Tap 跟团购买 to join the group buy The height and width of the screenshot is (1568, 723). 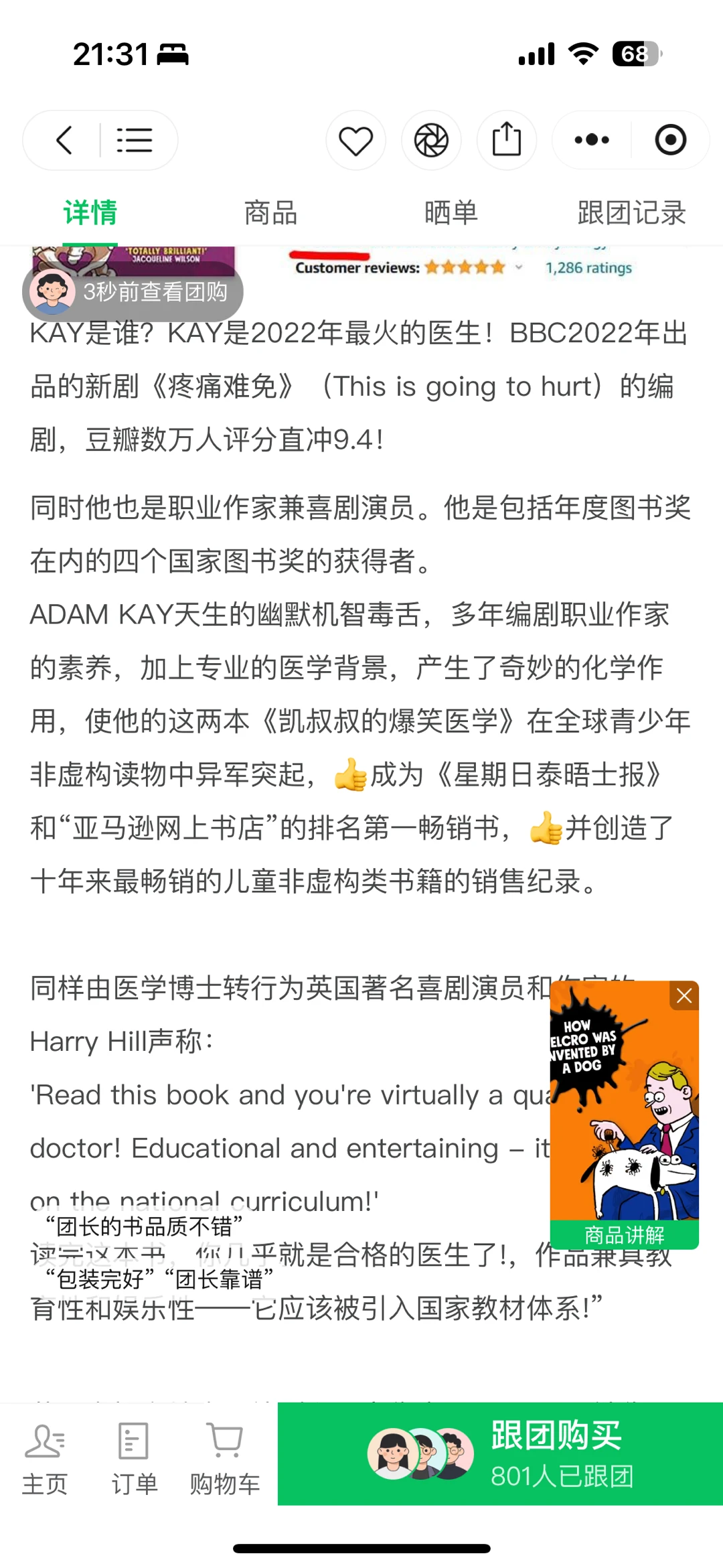click(500, 1453)
